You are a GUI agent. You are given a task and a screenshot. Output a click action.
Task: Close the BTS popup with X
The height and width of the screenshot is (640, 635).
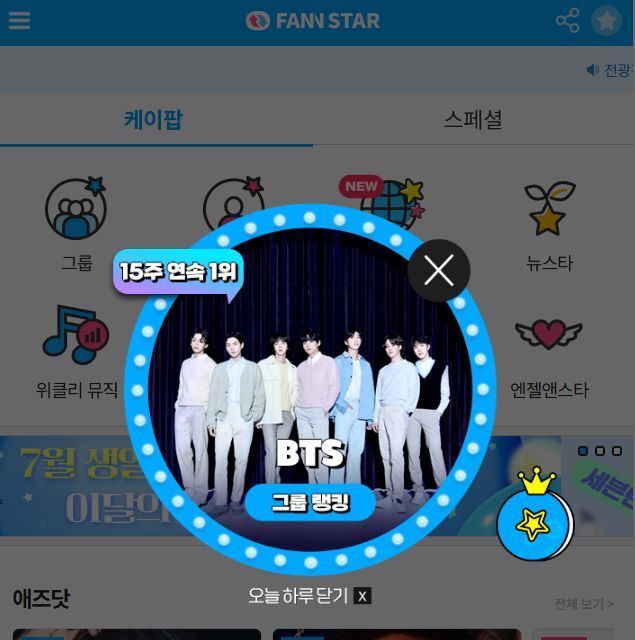439,270
